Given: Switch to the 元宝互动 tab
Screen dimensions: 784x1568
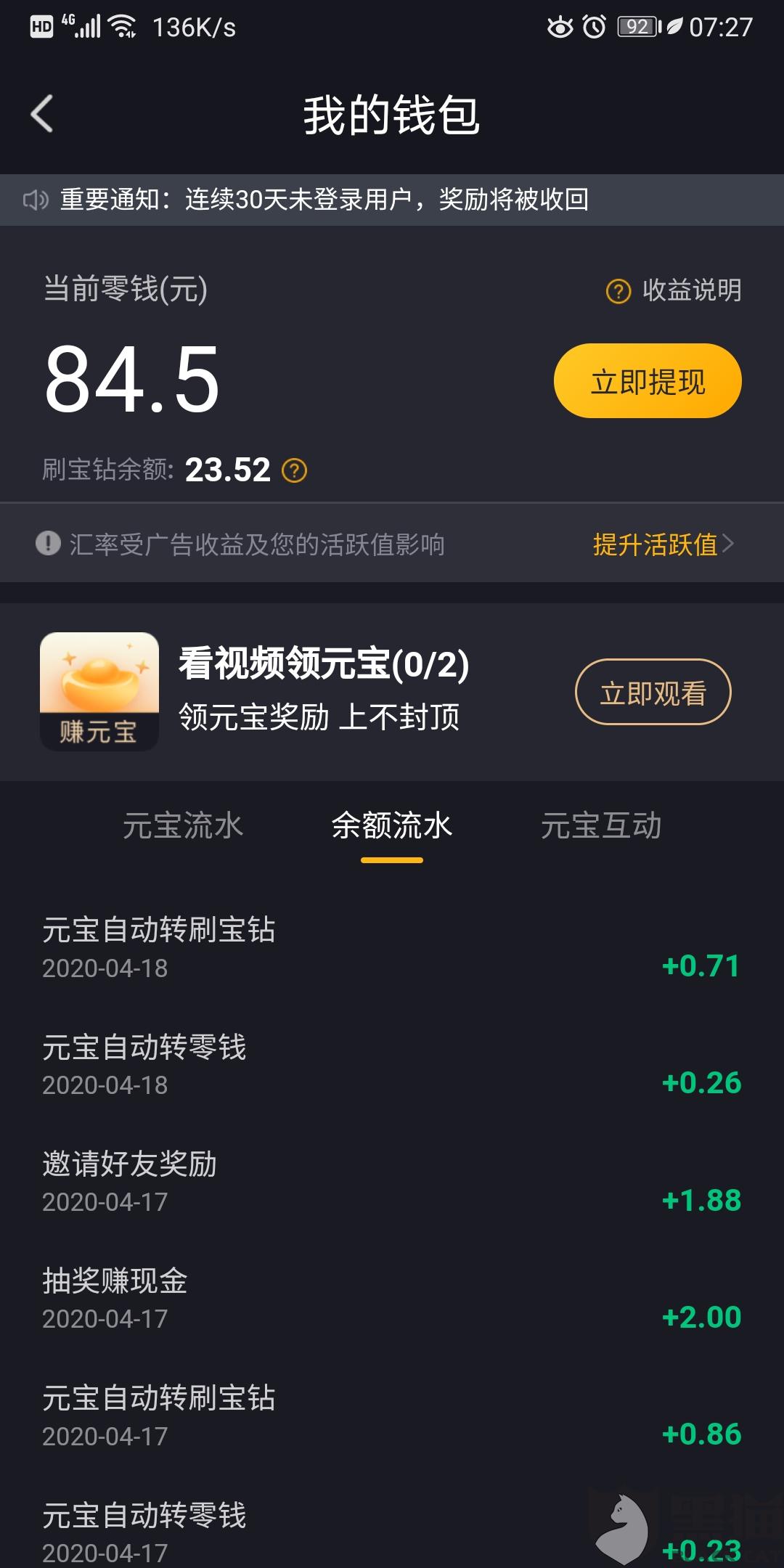Looking at the screenshot, I should click(x=601, y=826).
